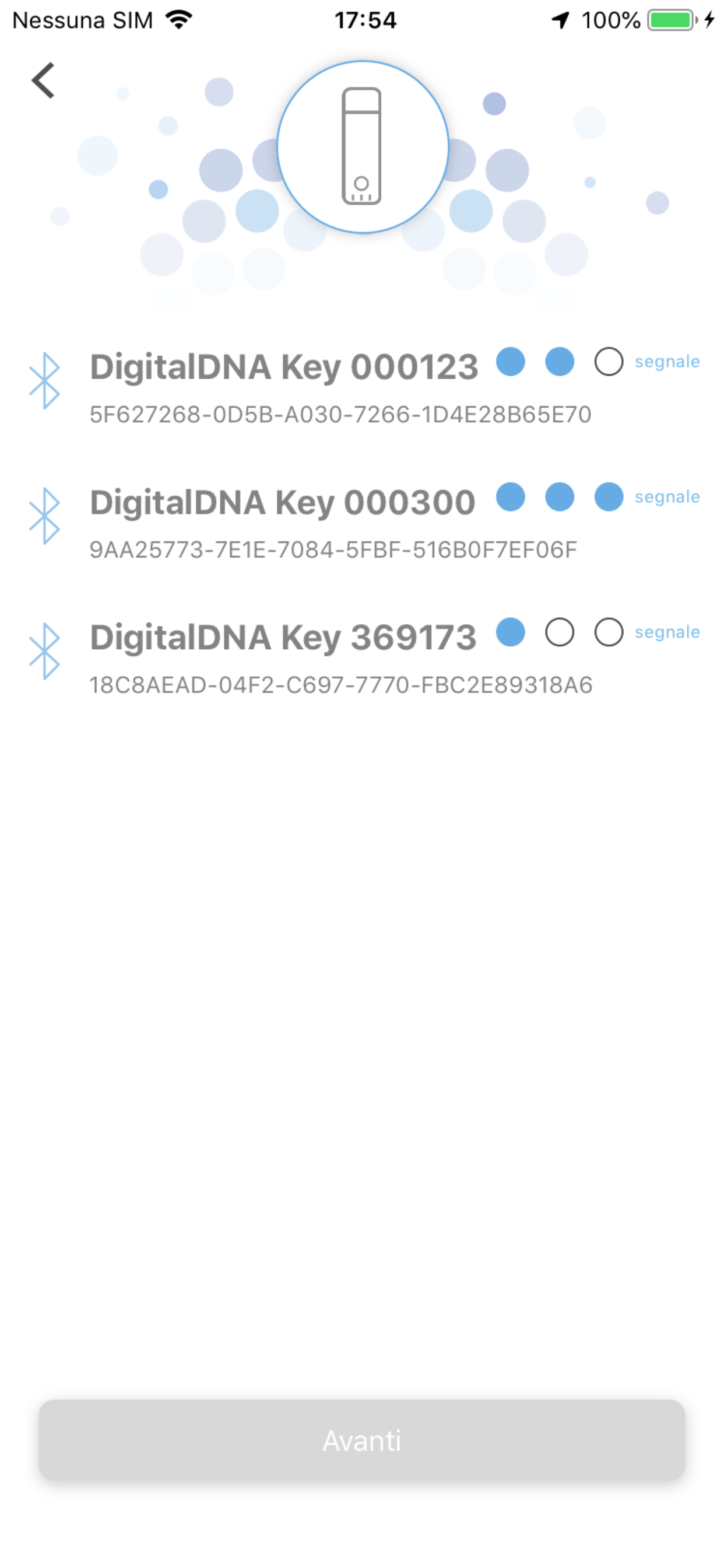This screenshot has height=1568, width=724.
Task: Click the Nessuna SIM label in status bar
Action: point(82,20)
